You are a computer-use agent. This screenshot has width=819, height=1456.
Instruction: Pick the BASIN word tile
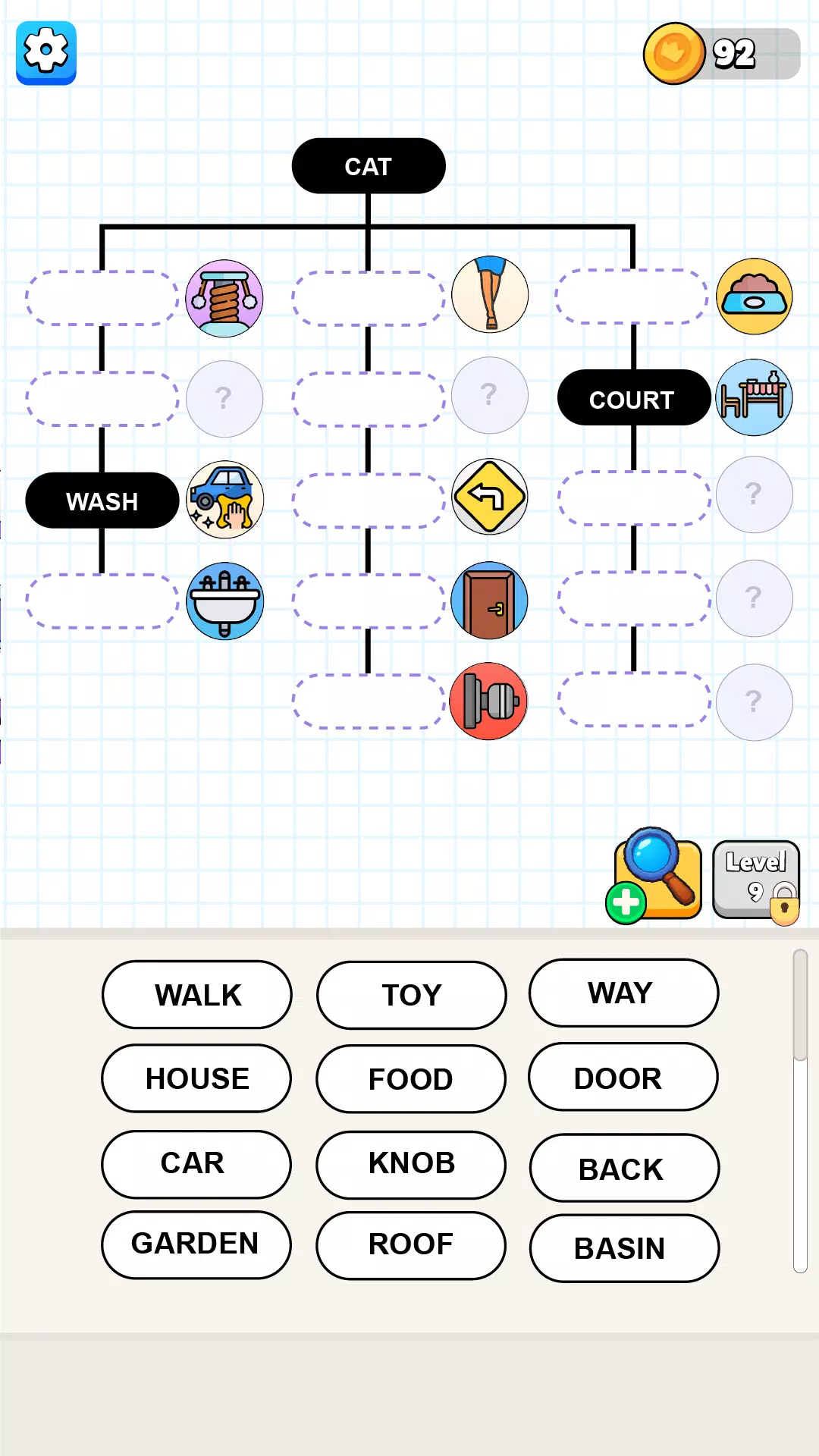(624, 1248)
